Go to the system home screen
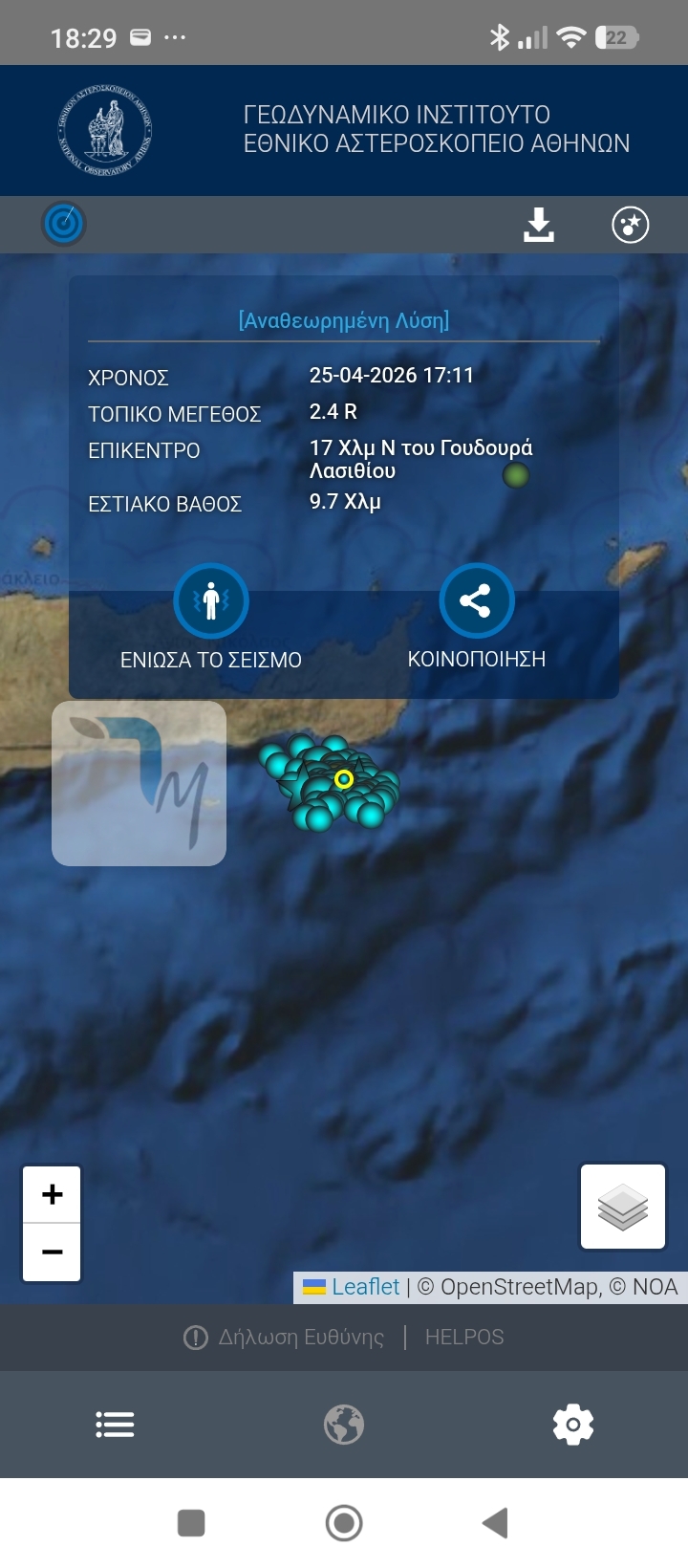The height and width of the screenshot is (1568, 688). [344, 1522]
